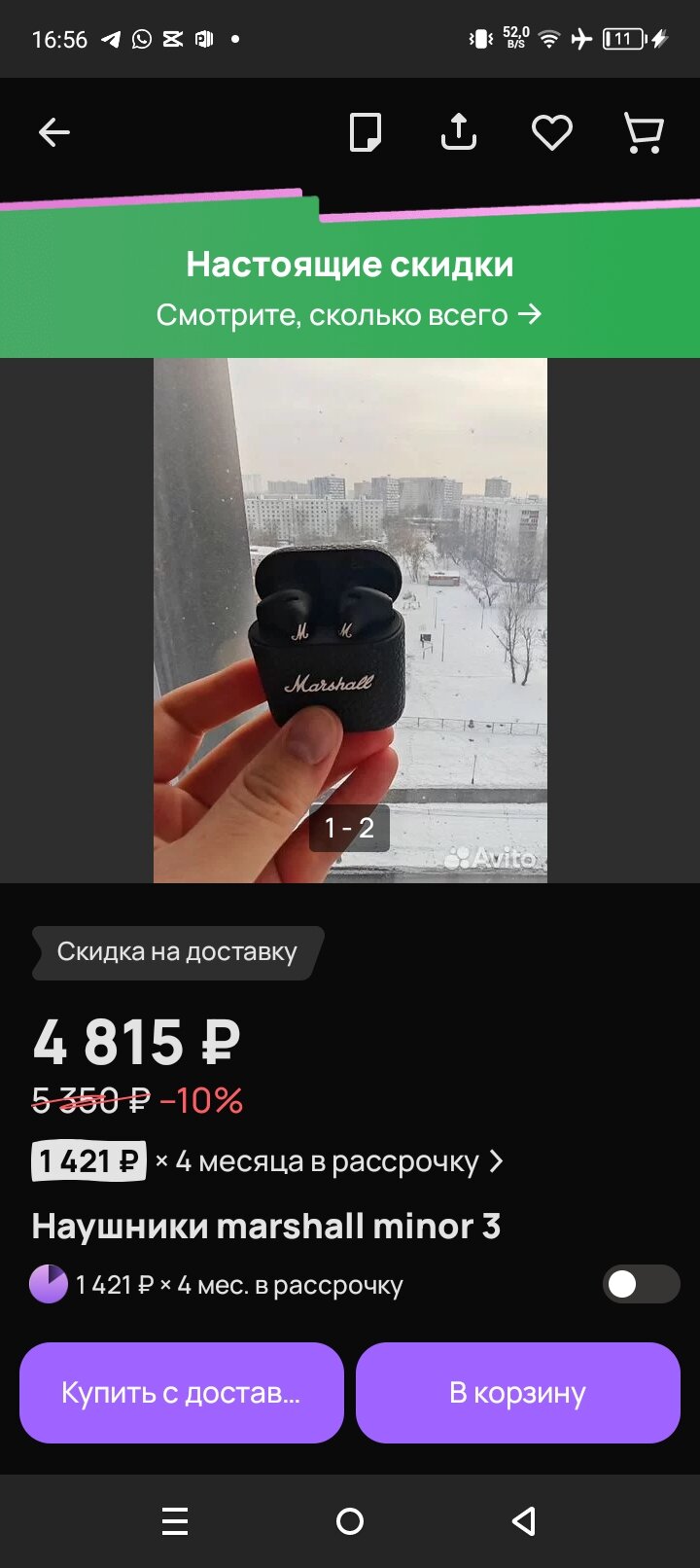Screen dimensions: 700x1568
Task: Toggle the '1 421 ₽ × 4 мес. в рассрочку' switch
Action: [640, 1284]
